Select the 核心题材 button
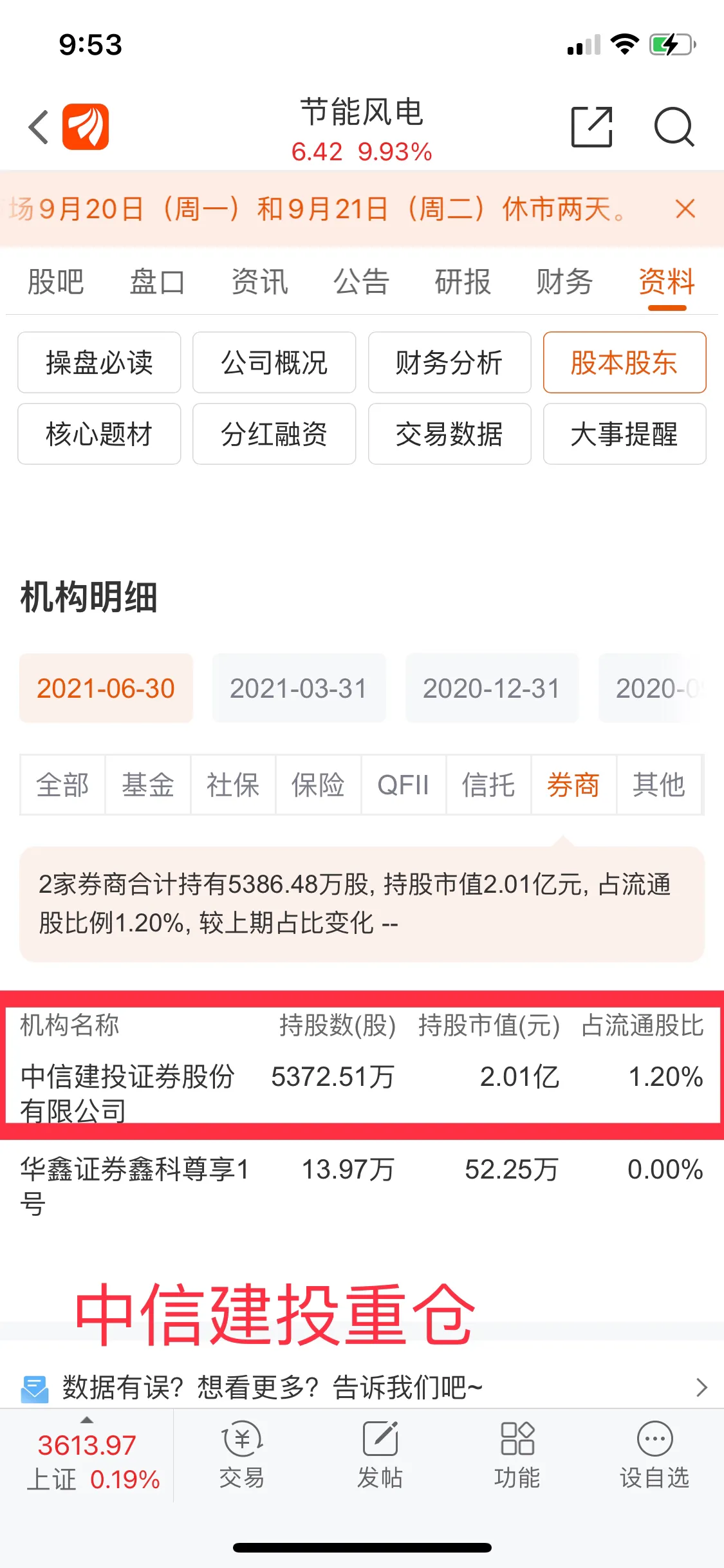Image resolution: width=724 pixels, height=1568 pixels. [99, 434]
